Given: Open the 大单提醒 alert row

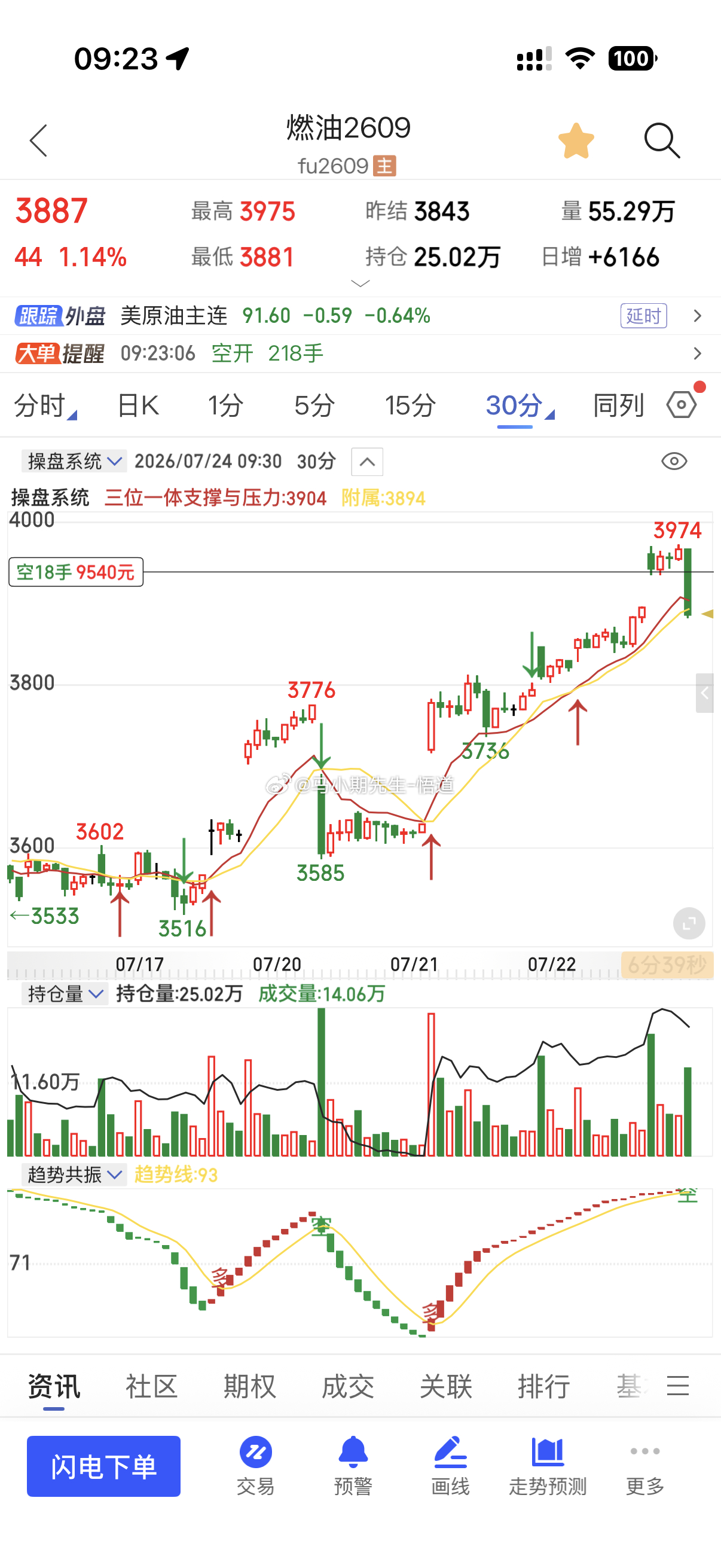Looking at the screenshot, I should coord(360,353).
